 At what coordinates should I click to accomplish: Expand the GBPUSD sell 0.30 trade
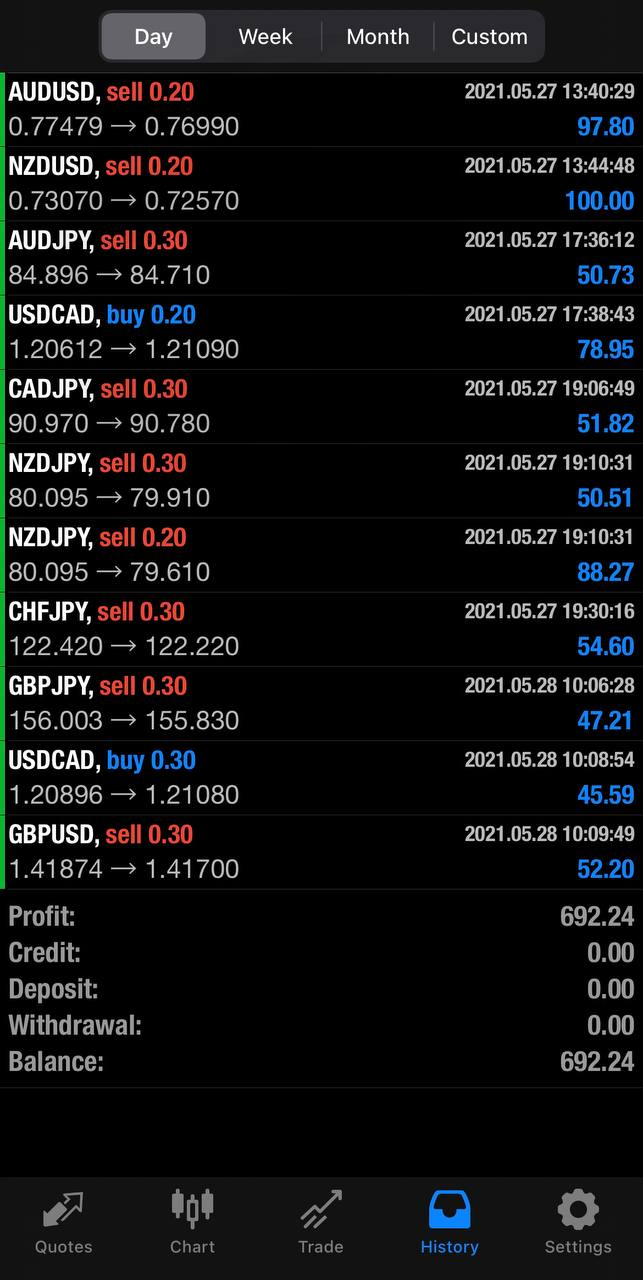[x=321, y=851]
